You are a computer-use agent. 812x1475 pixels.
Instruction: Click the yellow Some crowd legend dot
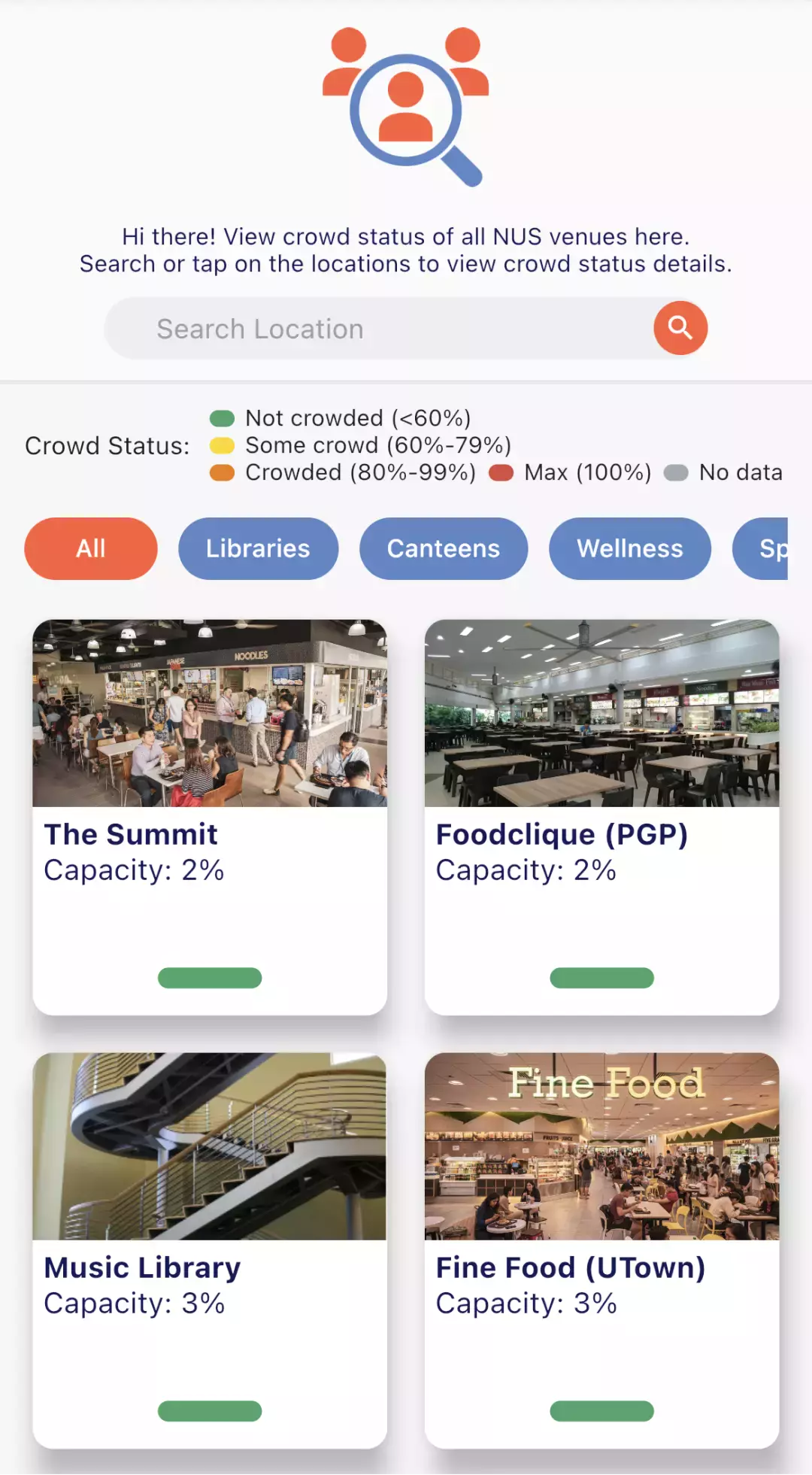pyautogui.click(x=221, y=445)
